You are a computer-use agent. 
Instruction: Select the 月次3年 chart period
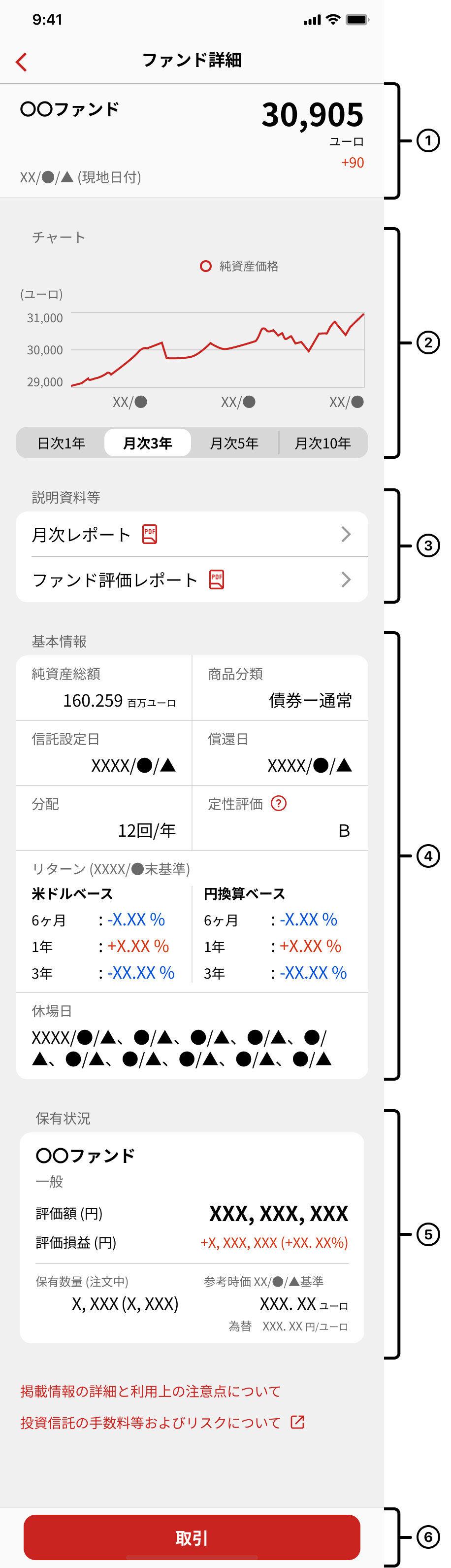tap(148, 443)
